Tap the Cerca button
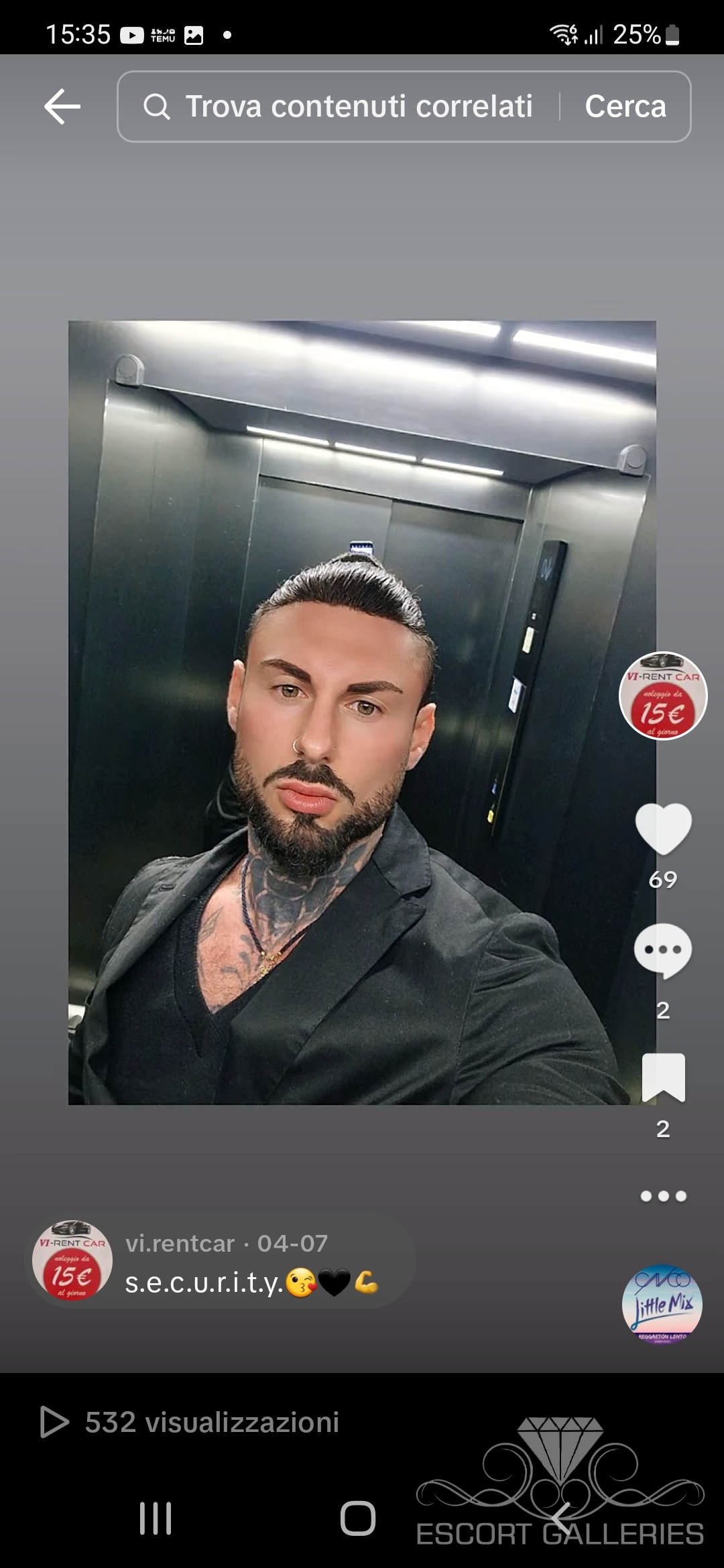The width and height of the screenshot is (724, 1568). click(625, 107)
